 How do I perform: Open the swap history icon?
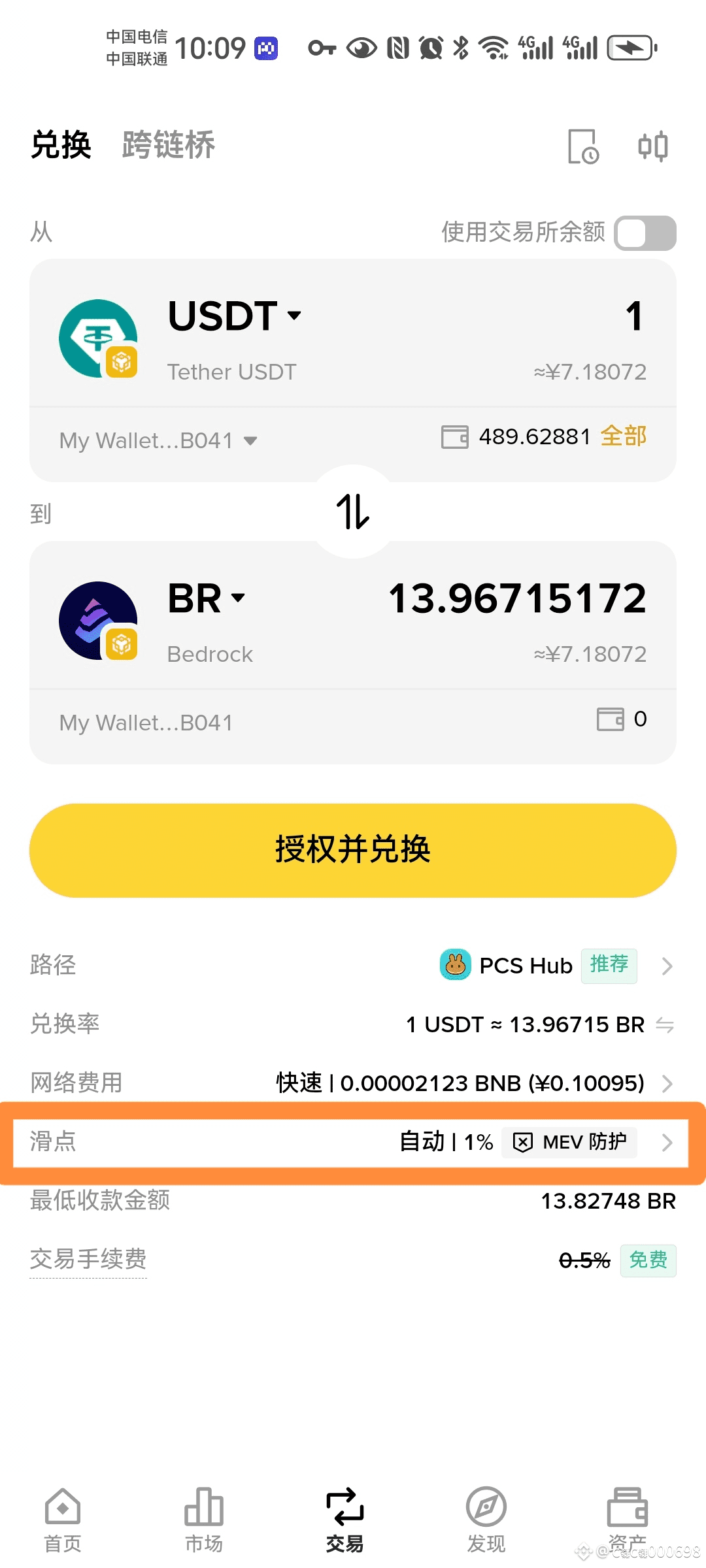click(583, 146)
